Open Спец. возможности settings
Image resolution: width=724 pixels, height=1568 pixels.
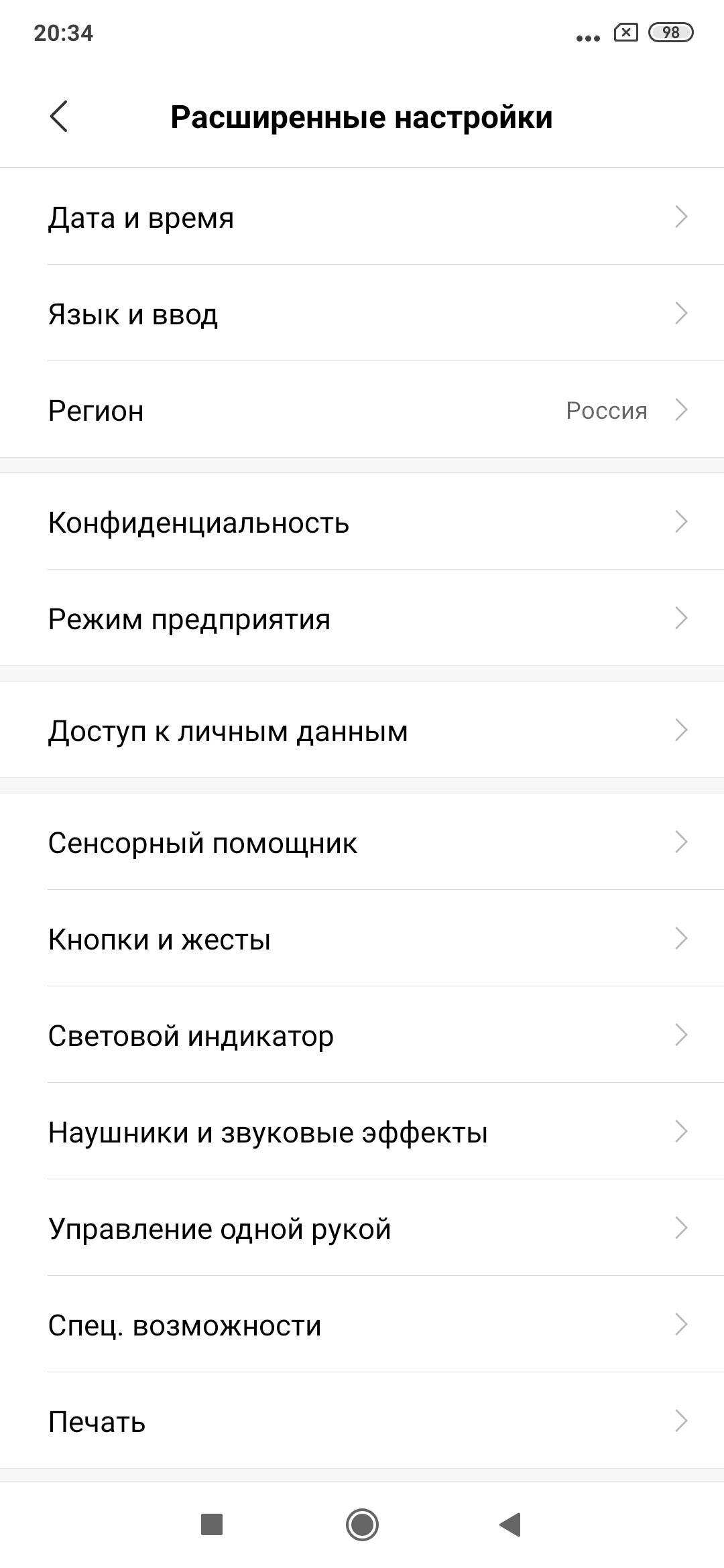(x=362, y=1325)
